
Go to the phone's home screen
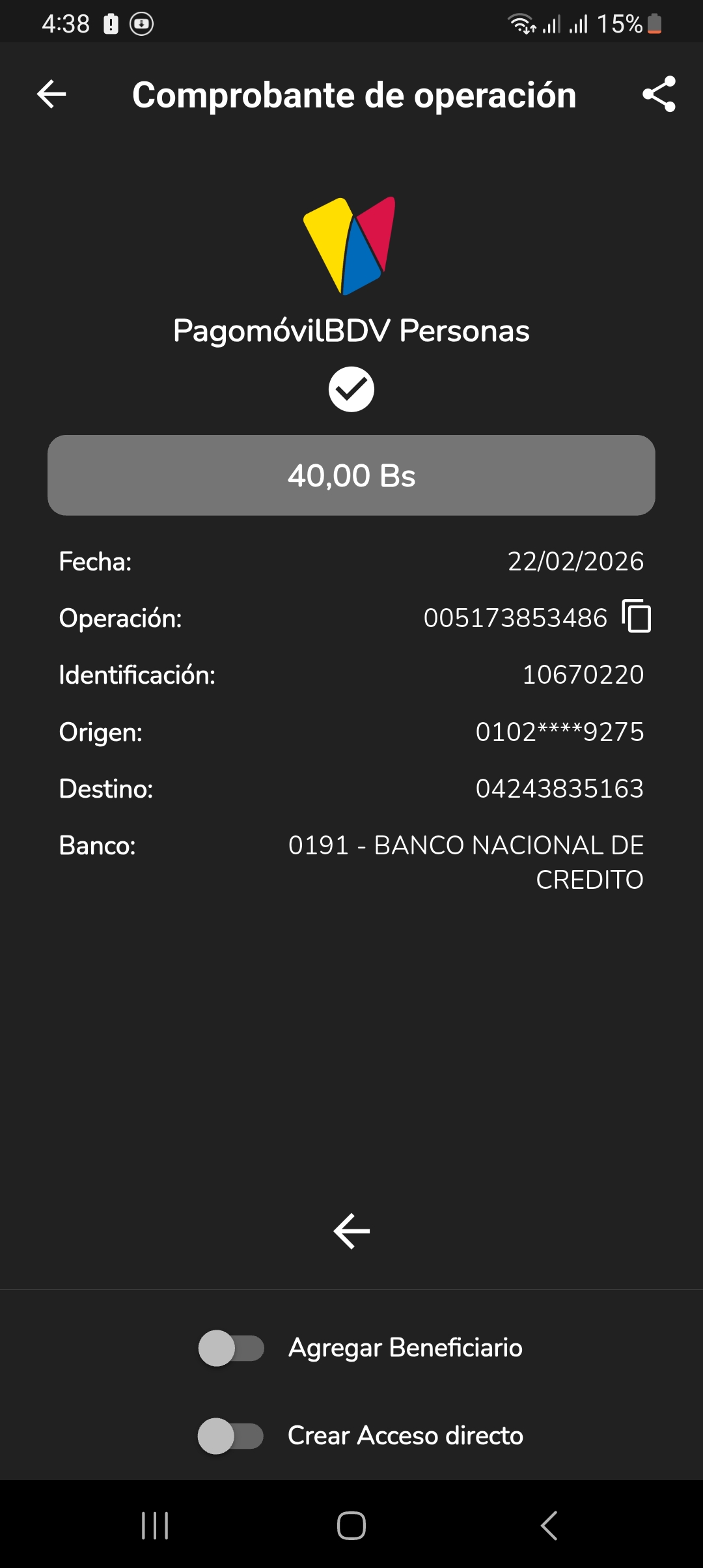[351, 1526]
